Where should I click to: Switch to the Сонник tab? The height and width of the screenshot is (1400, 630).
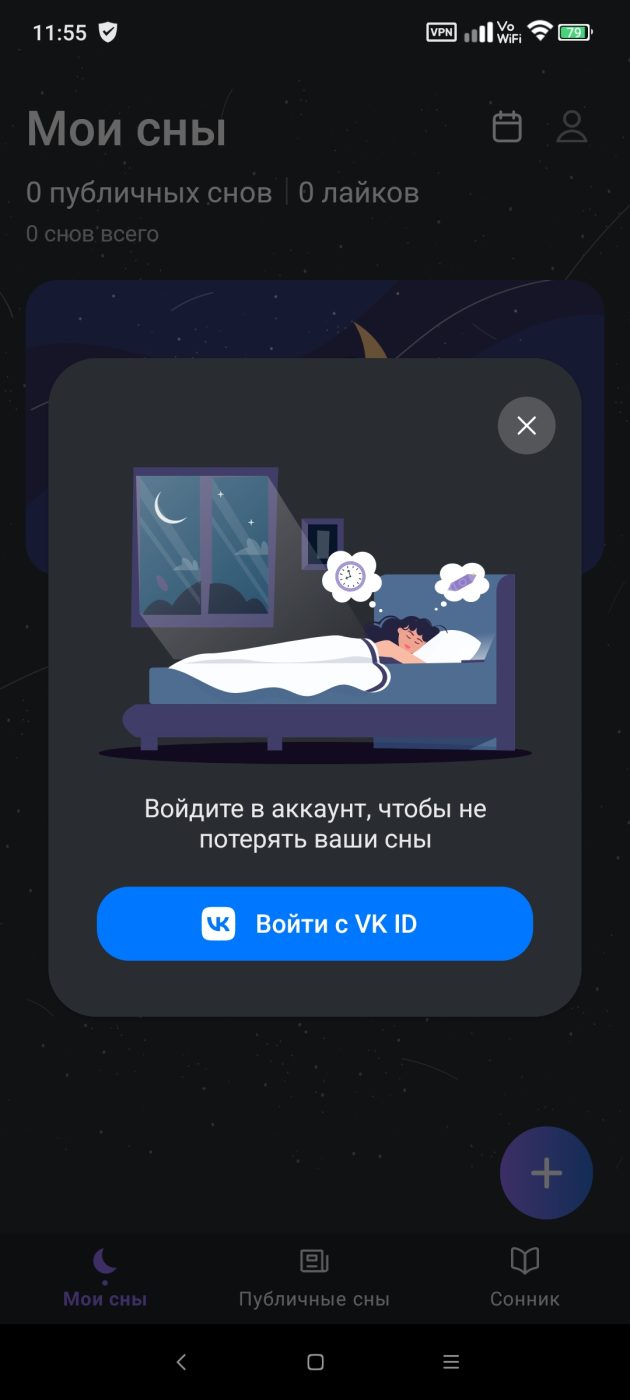[524, 1277]
